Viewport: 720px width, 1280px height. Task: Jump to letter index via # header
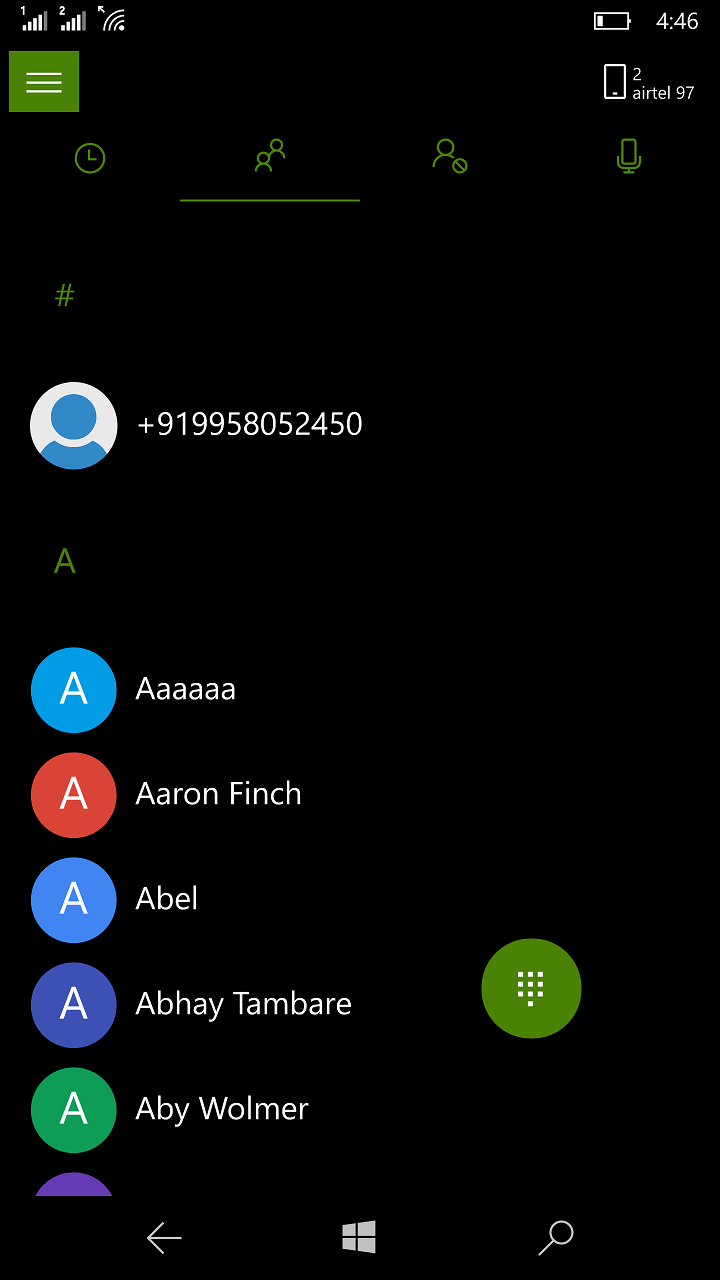[65, 295]
